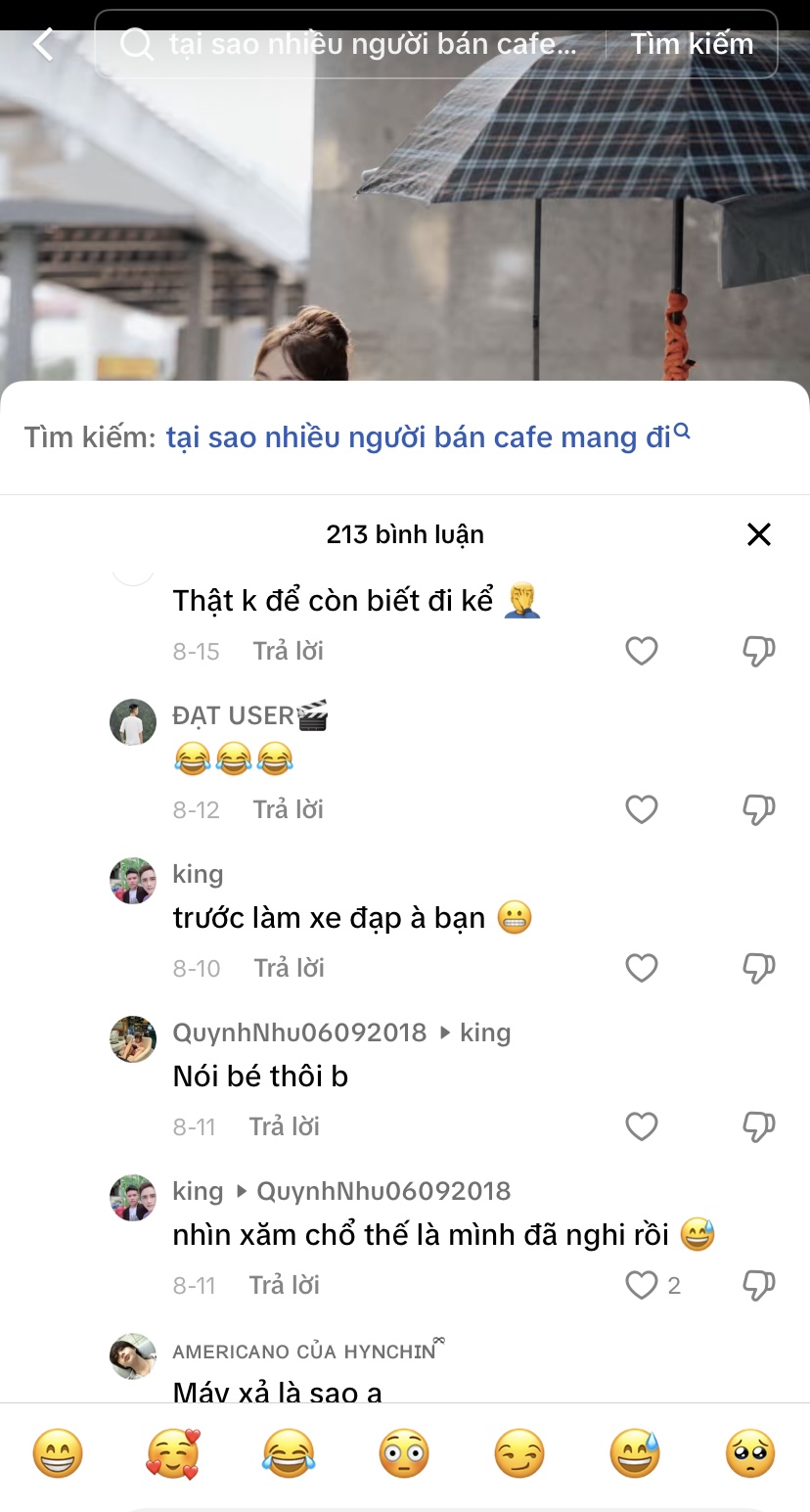Insert the tears of joy emoji
Screen dimensions: 810x1512
[x=289, y=1453]
